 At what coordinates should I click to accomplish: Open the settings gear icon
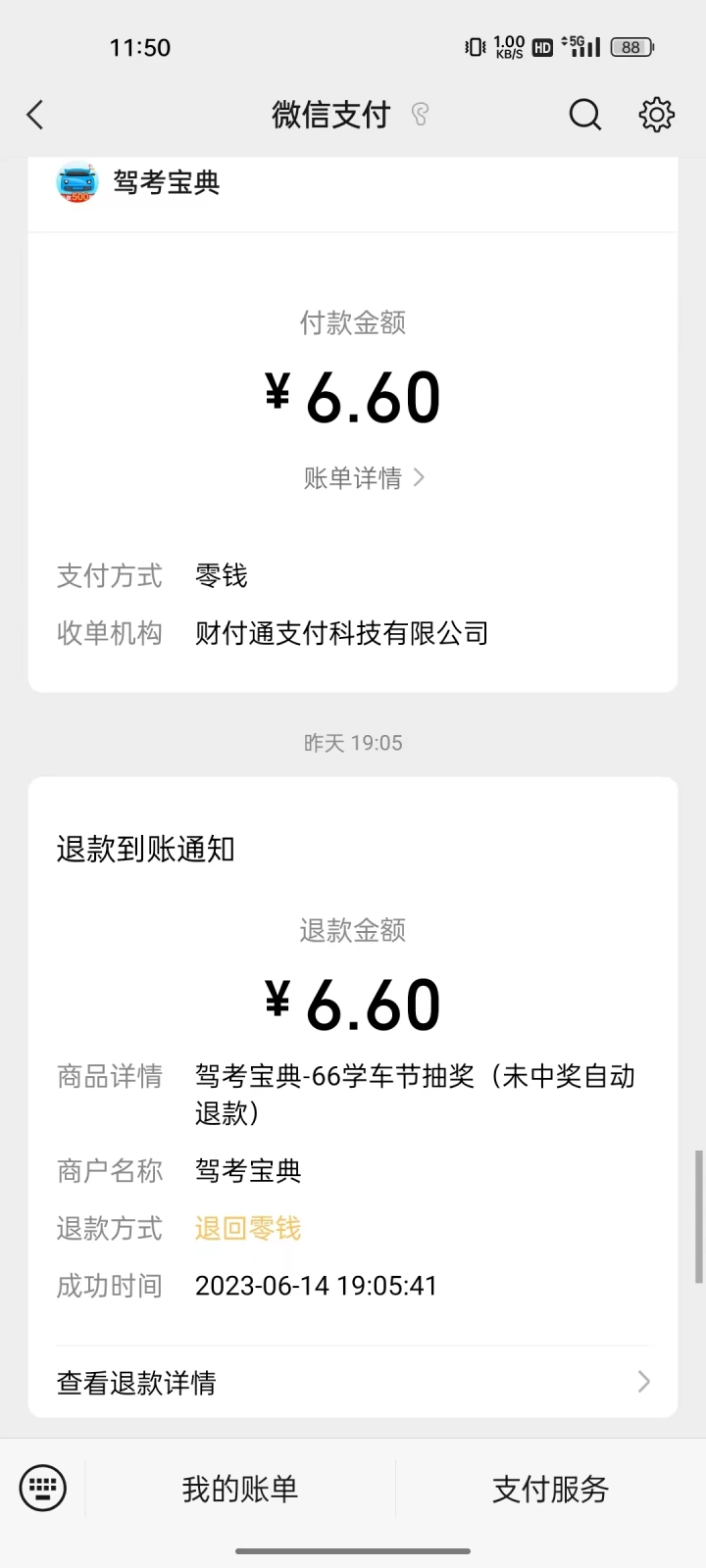[657, 115]
